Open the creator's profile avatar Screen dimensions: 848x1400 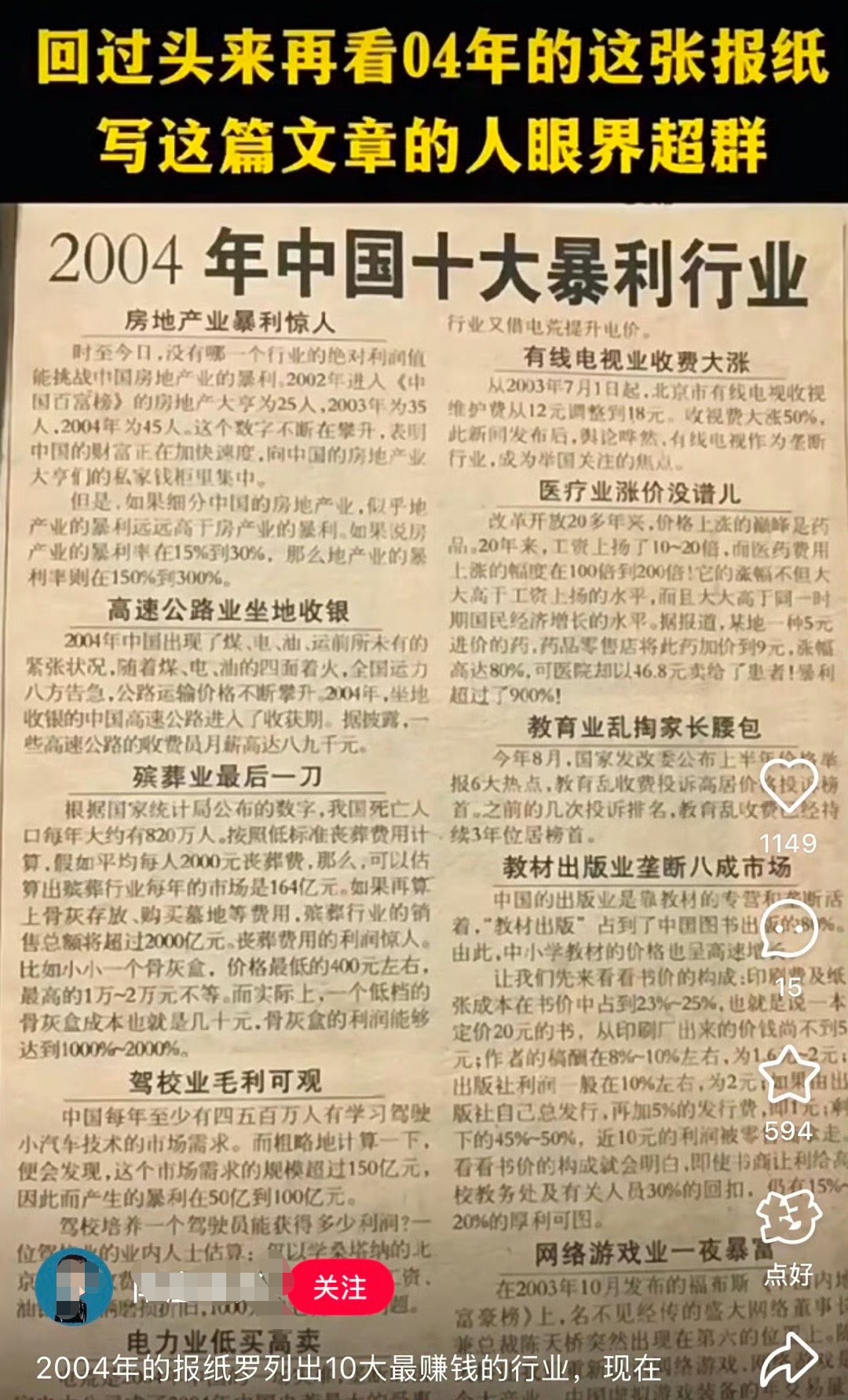76,1286
